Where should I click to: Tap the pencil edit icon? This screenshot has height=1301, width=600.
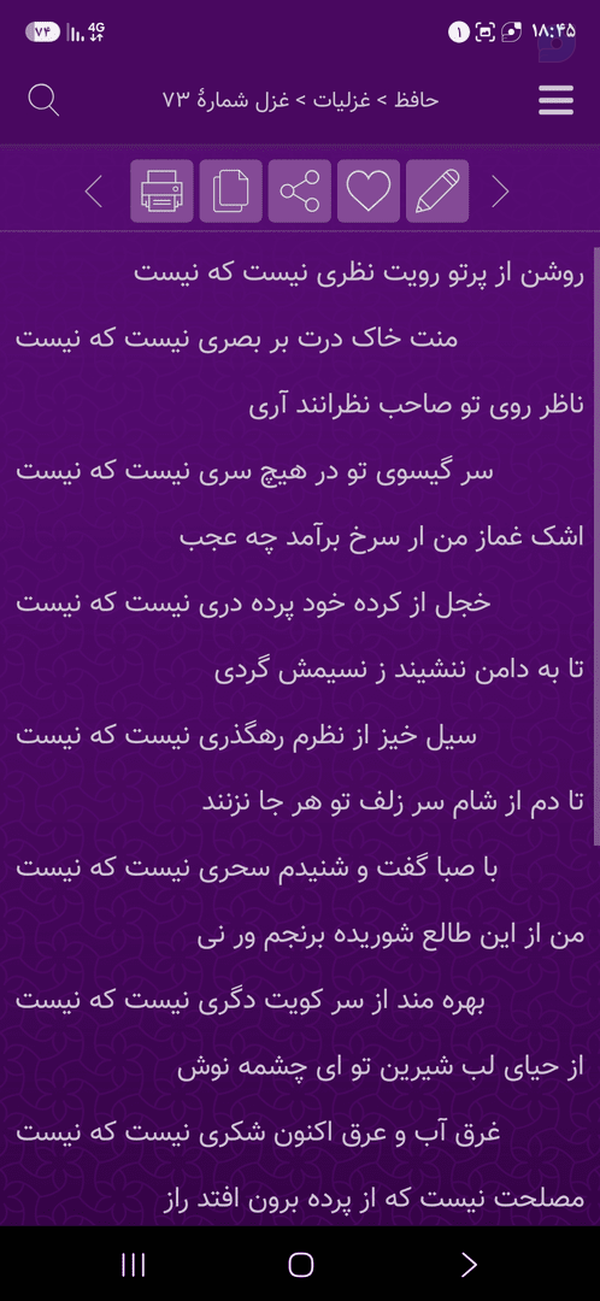(x=438, y=191)
